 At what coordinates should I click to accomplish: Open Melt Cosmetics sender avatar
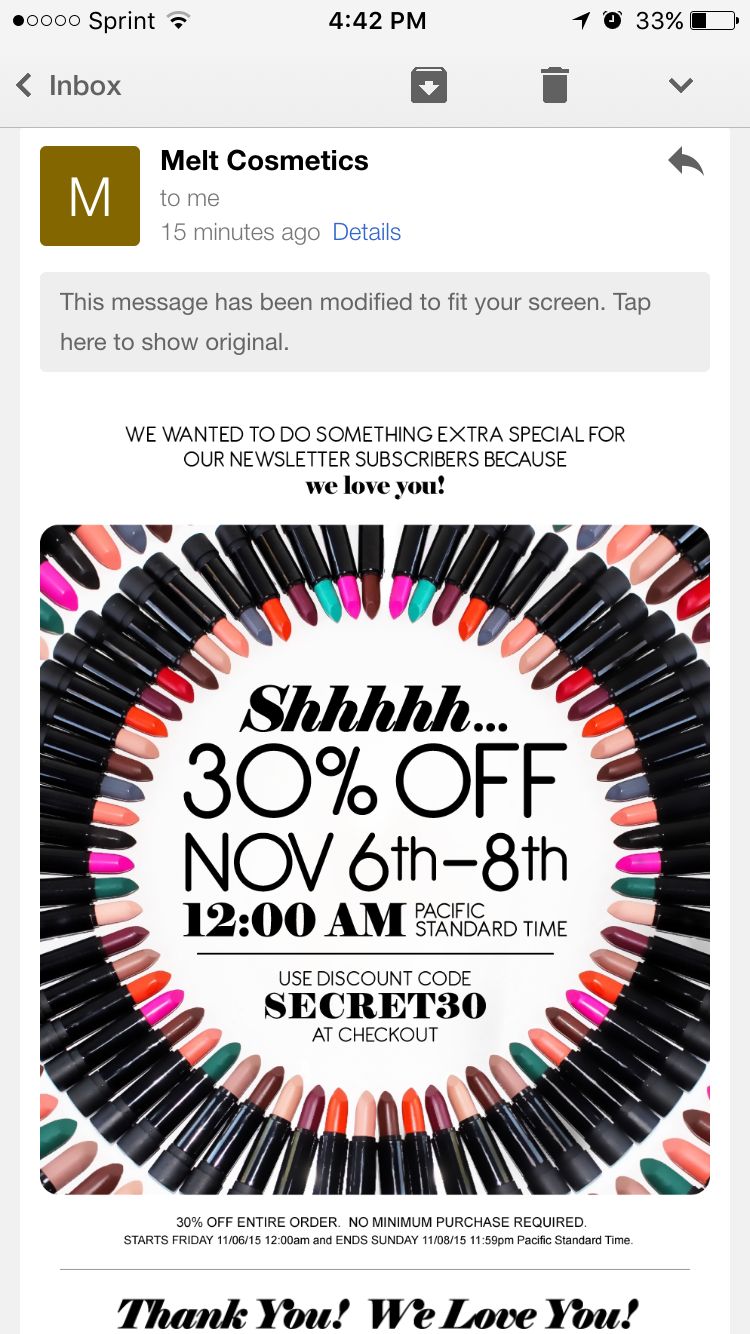pos(90,196)
